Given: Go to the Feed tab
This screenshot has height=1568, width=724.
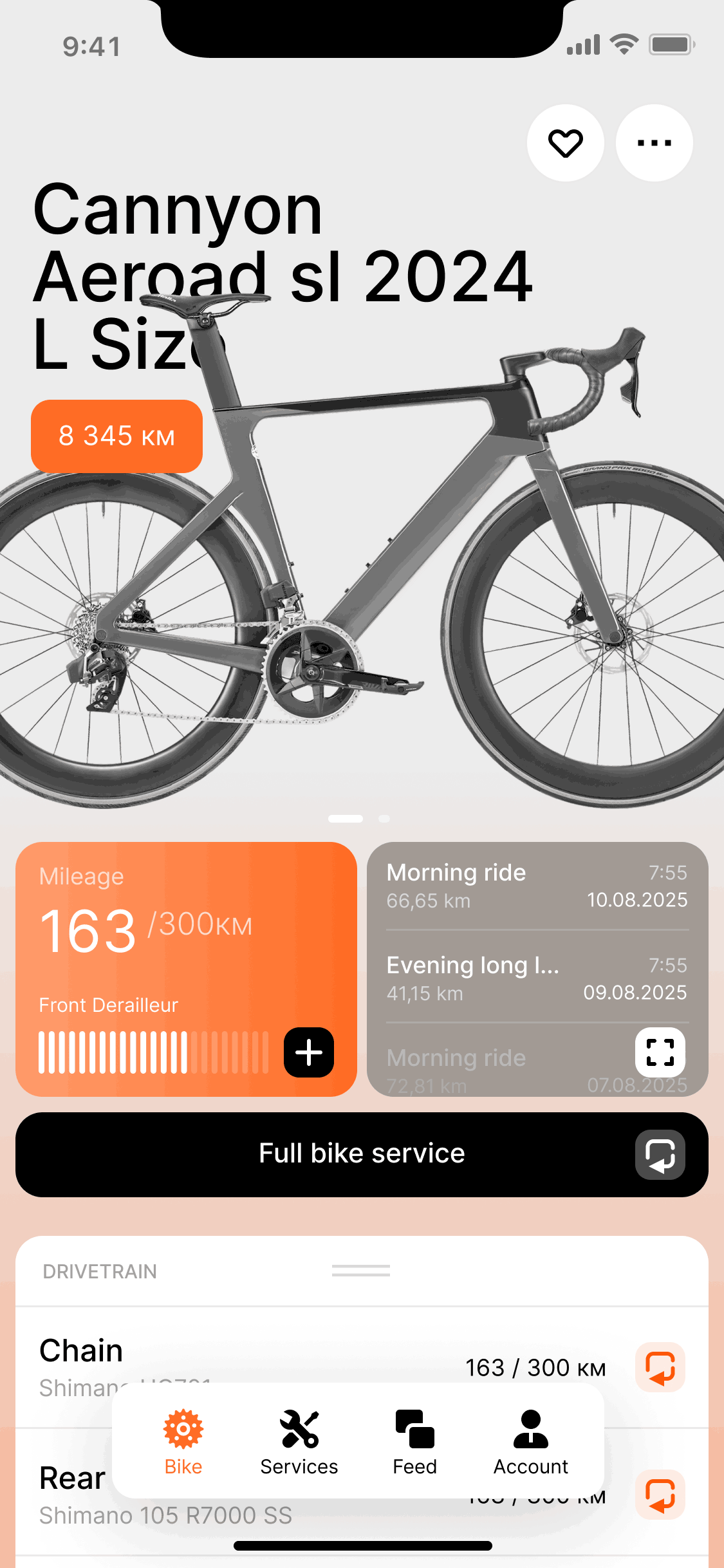Looking at the screenshot, I should pos(415,1442).
